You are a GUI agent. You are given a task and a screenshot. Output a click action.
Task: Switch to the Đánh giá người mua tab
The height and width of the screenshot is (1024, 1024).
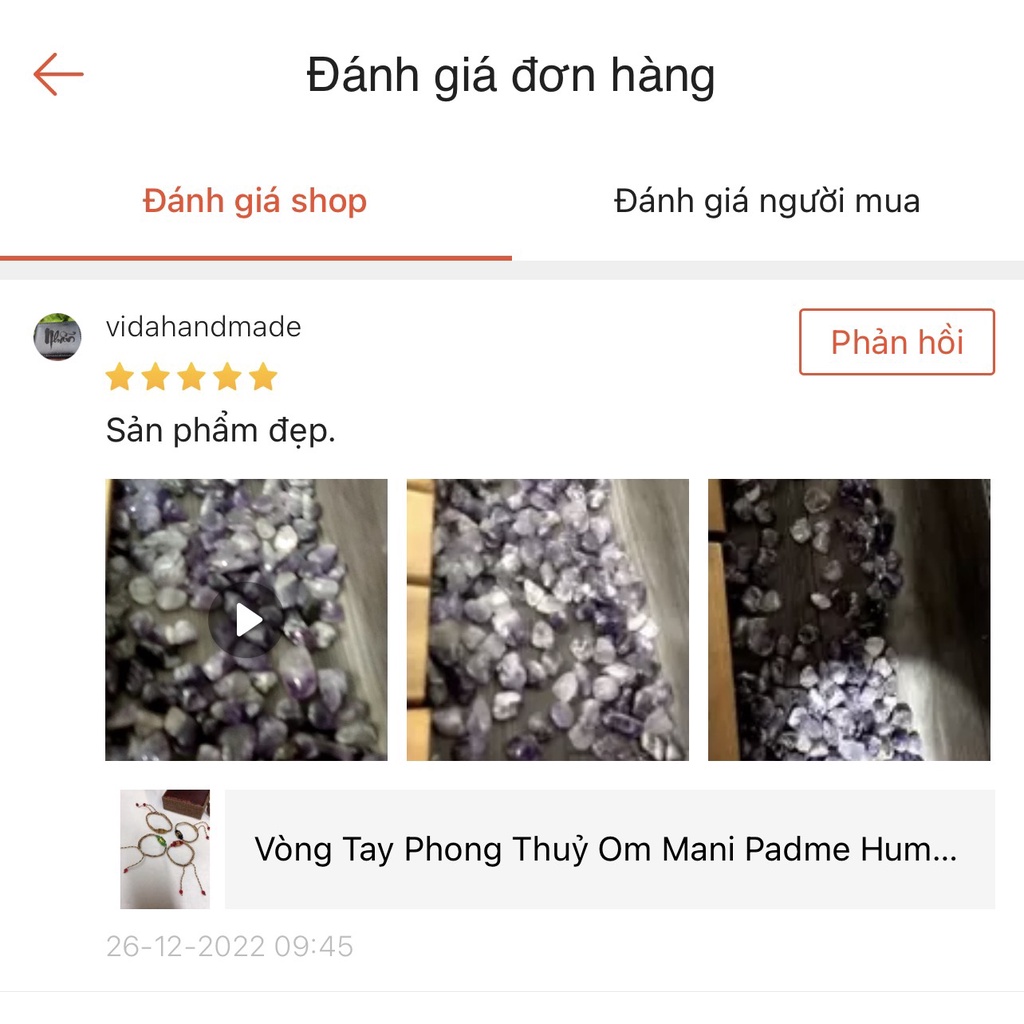tap(767, 201)
